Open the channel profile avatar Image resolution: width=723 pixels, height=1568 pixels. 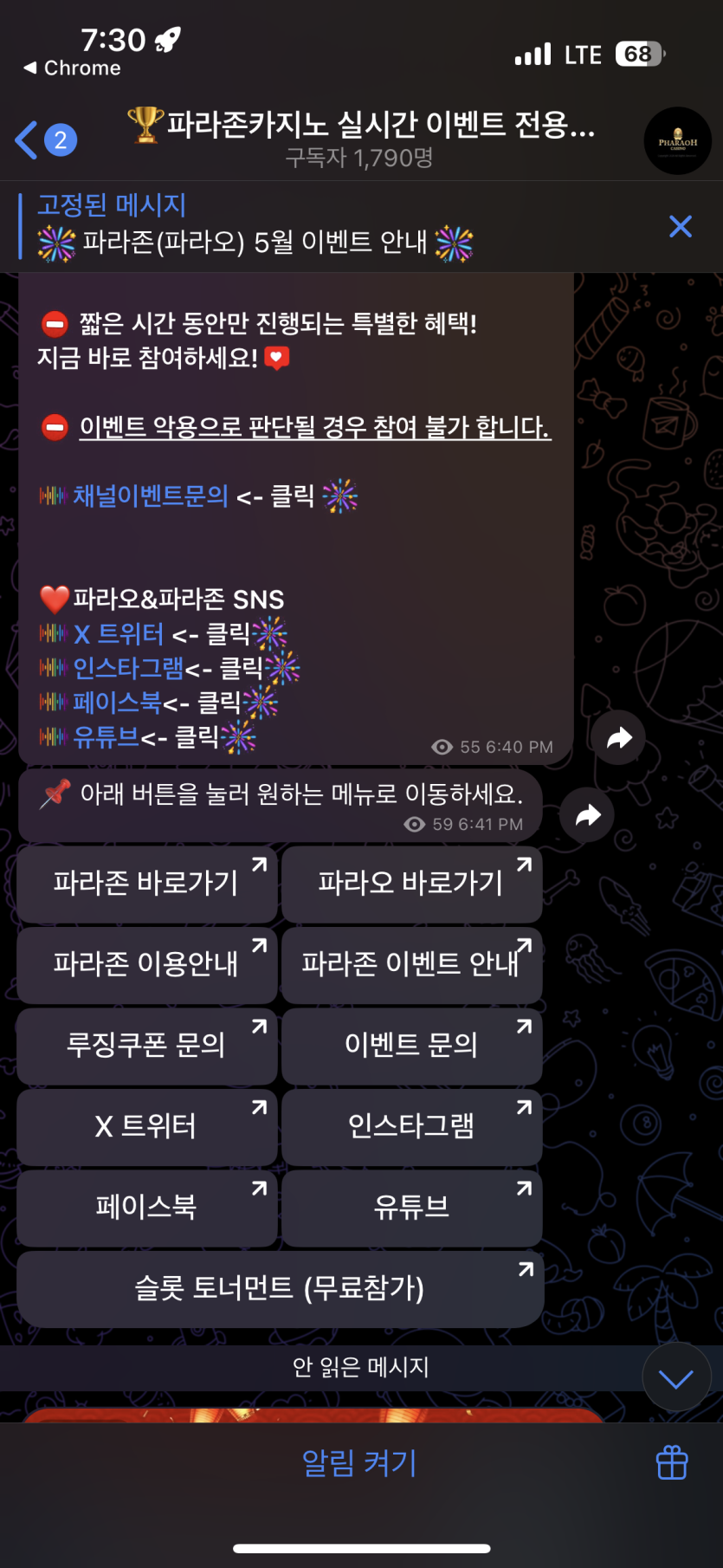pos(677,141)
